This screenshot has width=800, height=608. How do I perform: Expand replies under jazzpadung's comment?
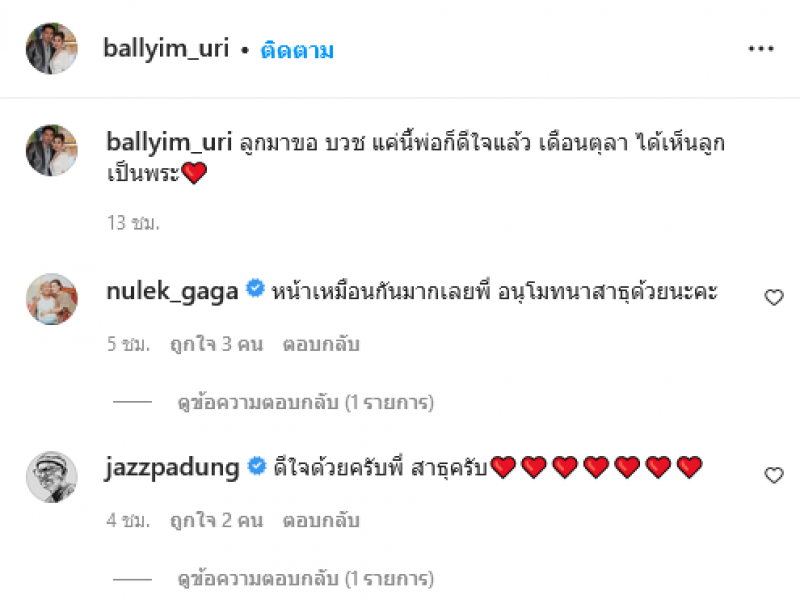(305, 579)
